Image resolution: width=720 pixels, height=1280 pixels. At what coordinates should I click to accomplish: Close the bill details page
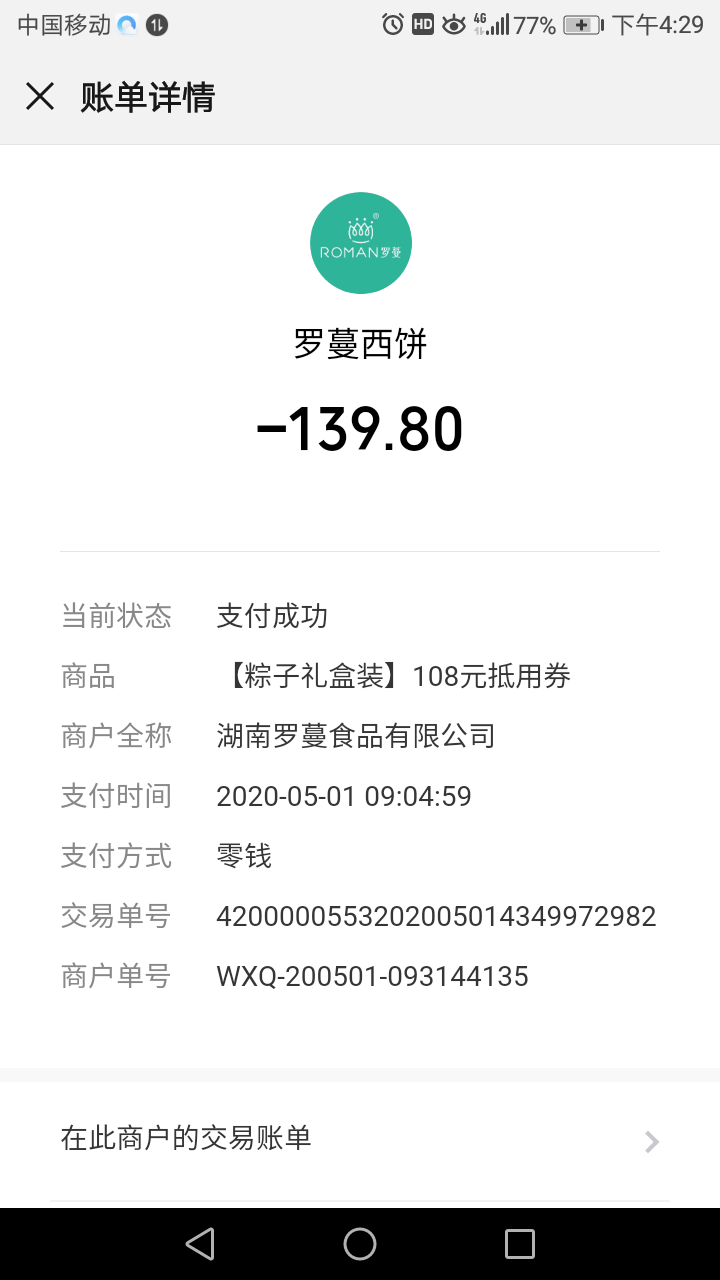(40, 97)
